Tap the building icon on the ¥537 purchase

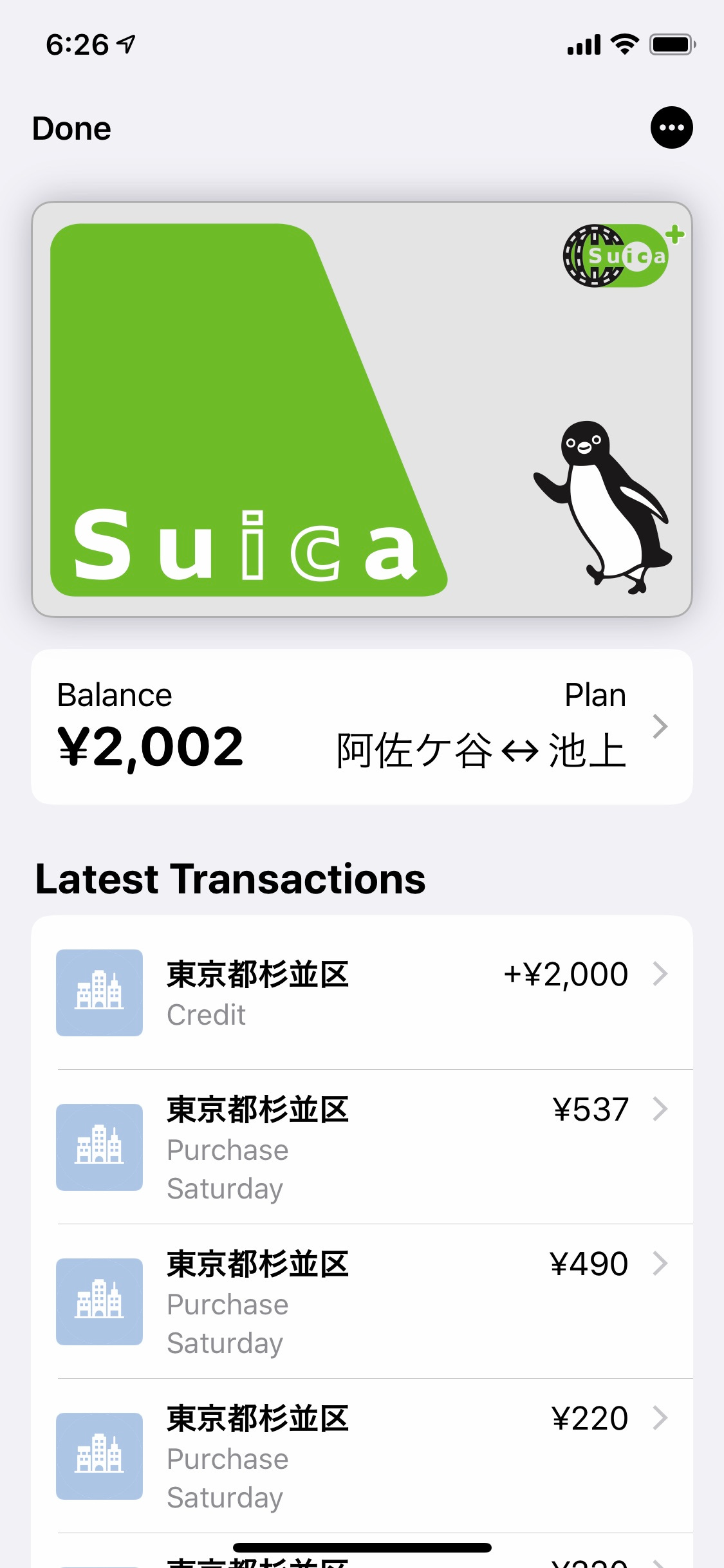point(98,1147)
